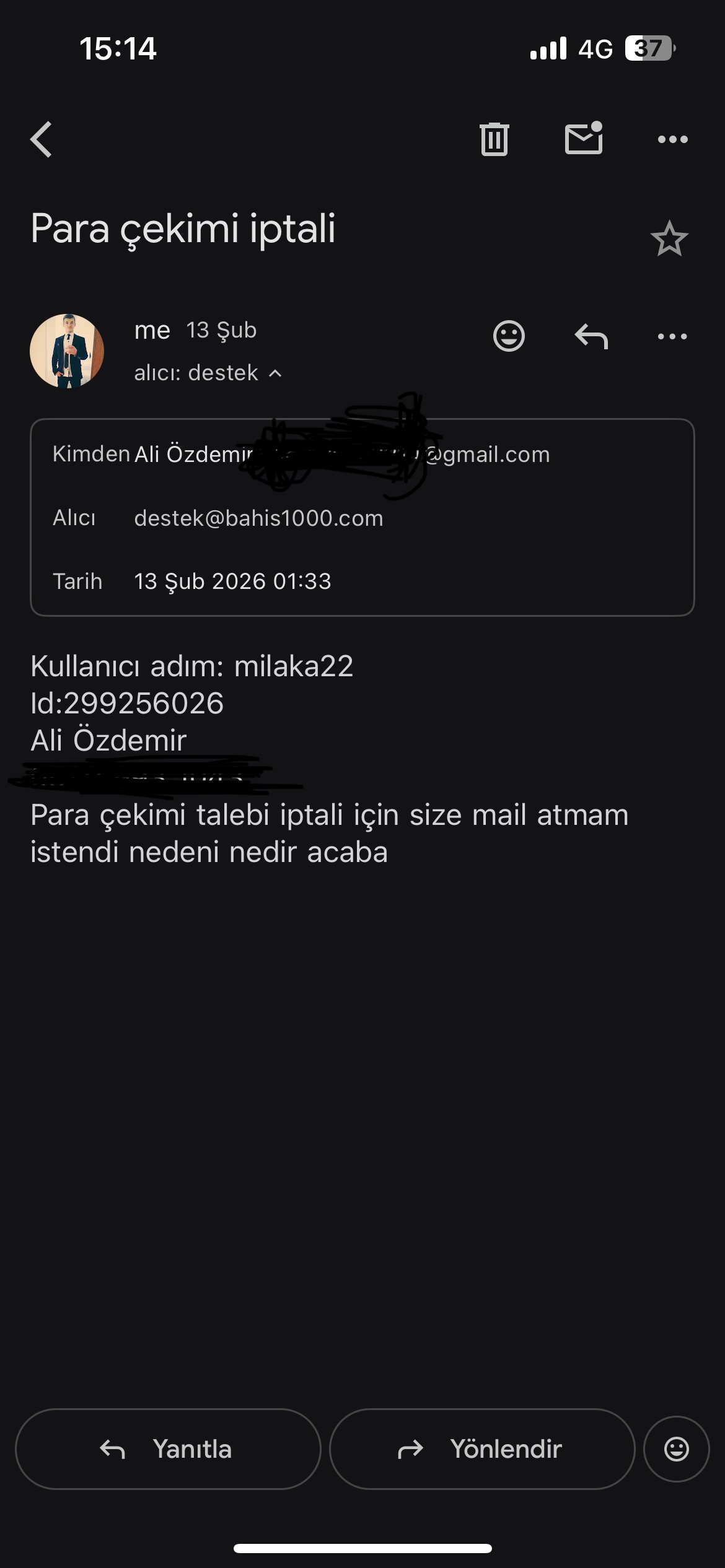
Task: Open the message options next to reply arrow
Action: tap(672, 337)
